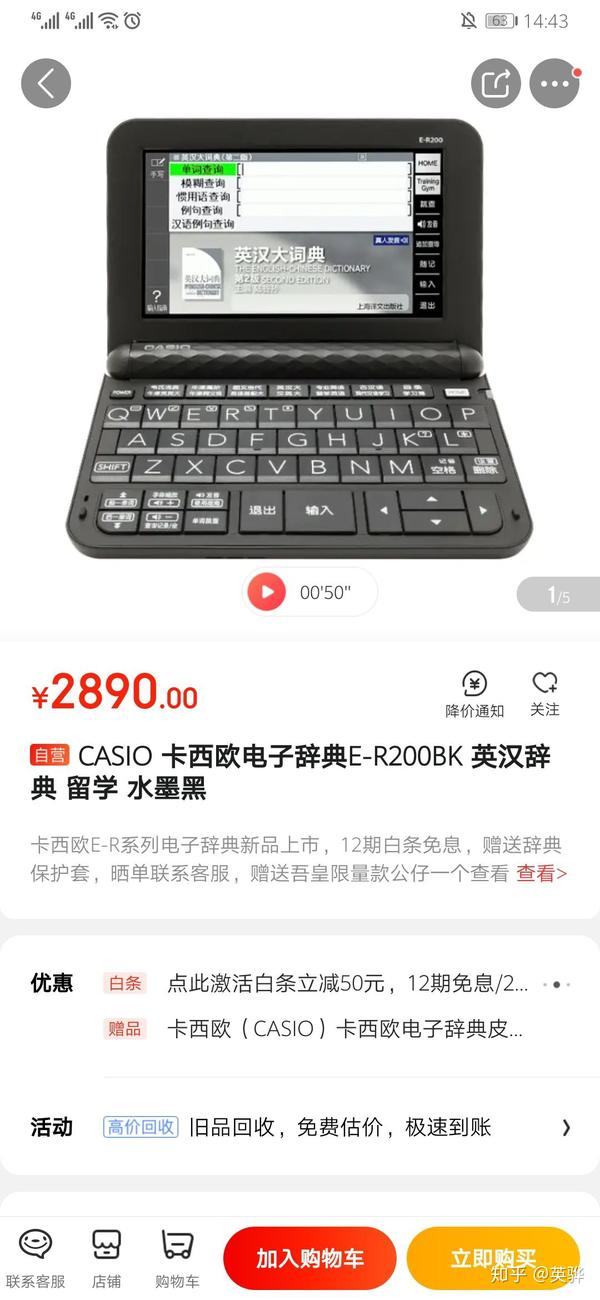Tap 加入购物车 to add to cart
The width and height of the screenshot is (600, 1300).
309,1258
